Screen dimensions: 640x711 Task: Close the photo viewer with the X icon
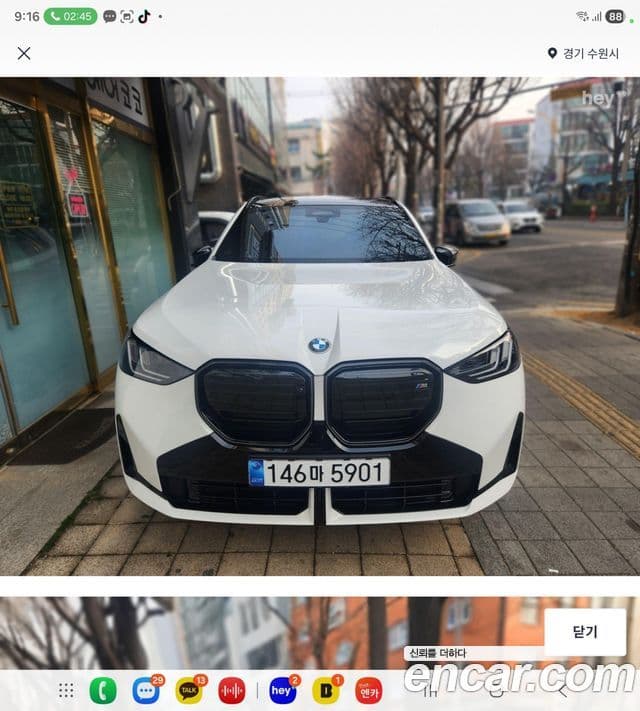coord(24,53)
